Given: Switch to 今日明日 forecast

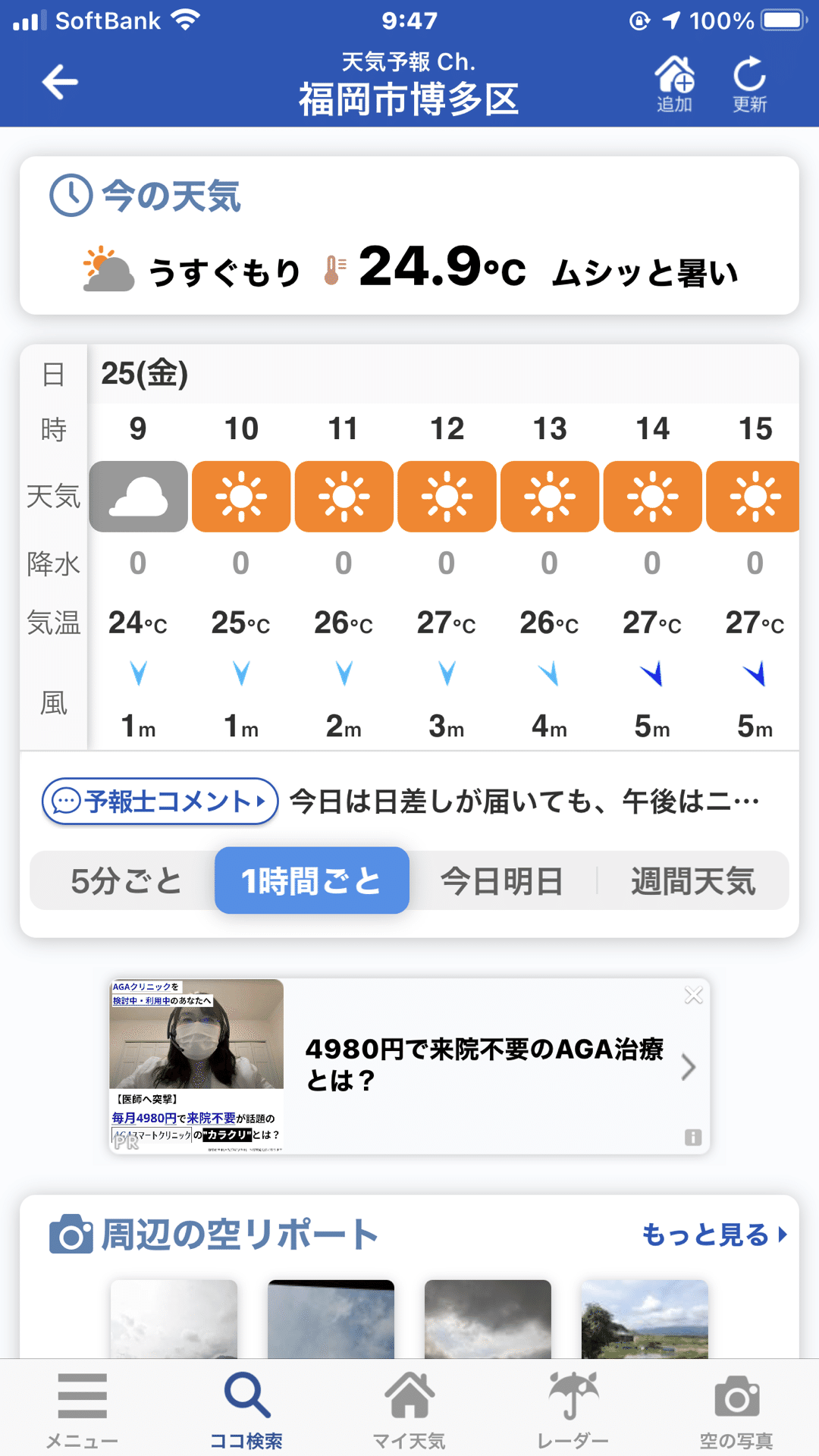Looking at the screenshot, I should point(502,881).
